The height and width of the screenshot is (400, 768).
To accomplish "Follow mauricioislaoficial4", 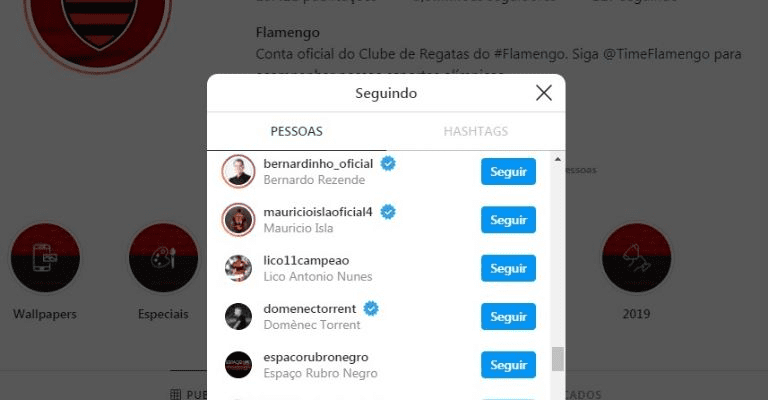I will (x=508, y=220).
